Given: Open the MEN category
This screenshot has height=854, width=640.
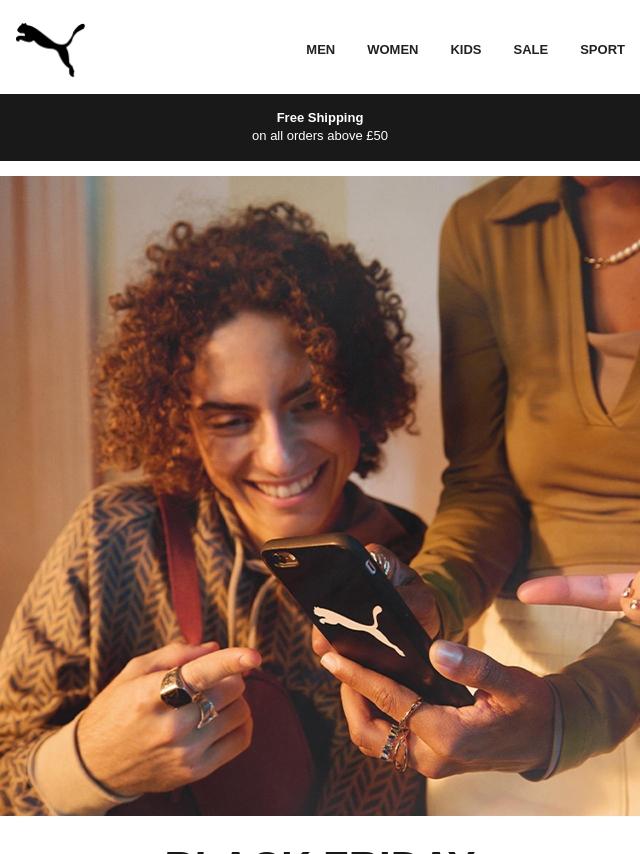Looking at the screenshot, I should [x=320, y=50].
